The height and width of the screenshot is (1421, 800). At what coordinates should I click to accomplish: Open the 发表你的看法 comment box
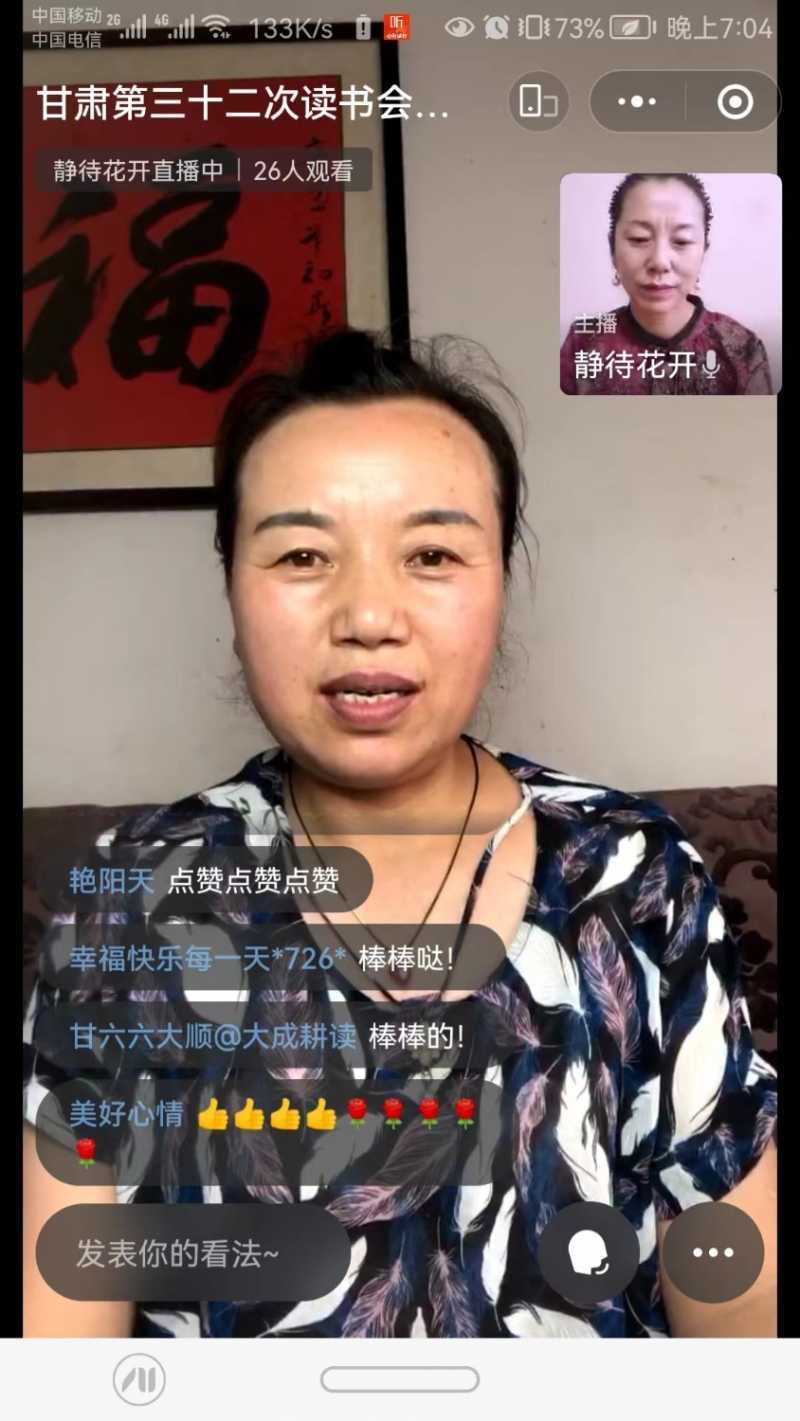click(193, 1253)
